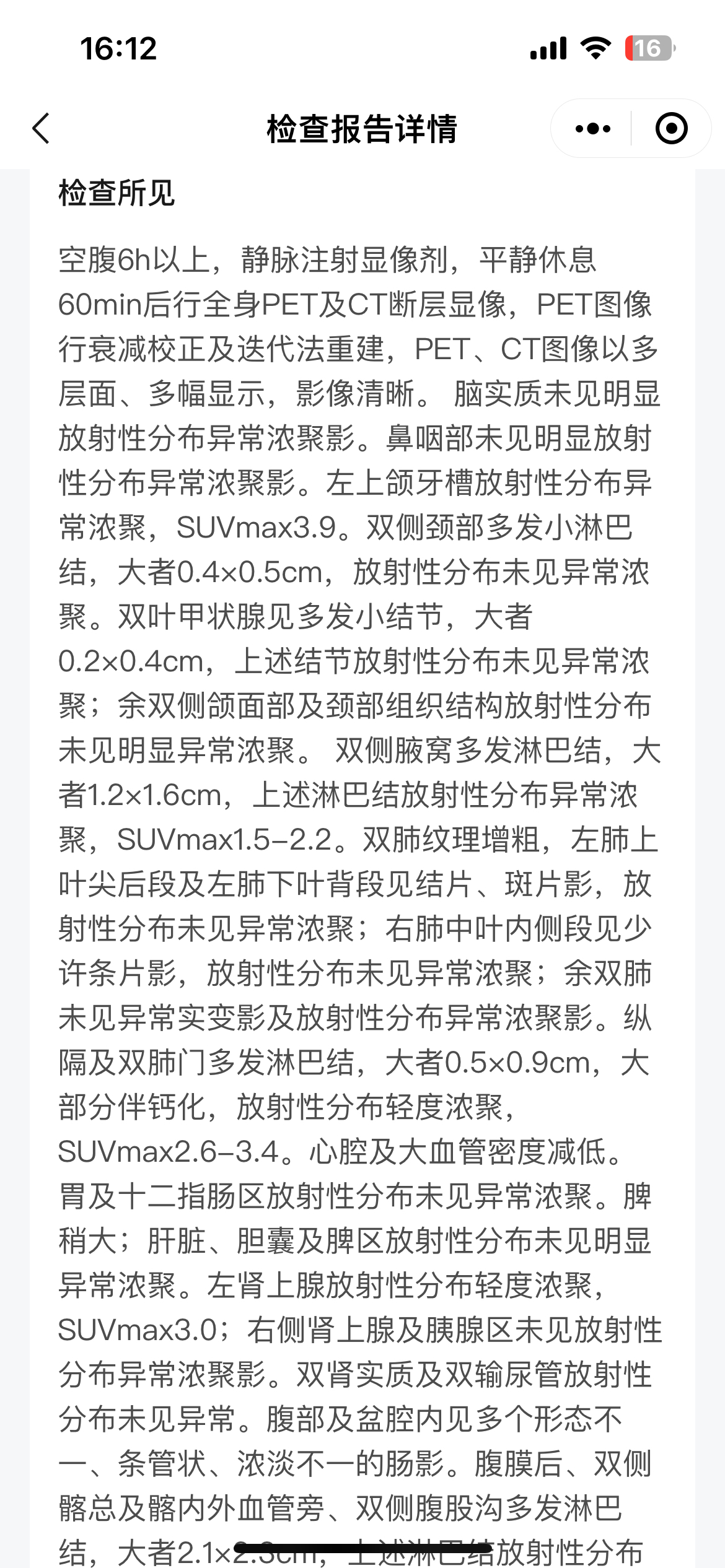Screen dimensions: 725x1568
Task: Go back from the report details page
Action: [41, 129]
